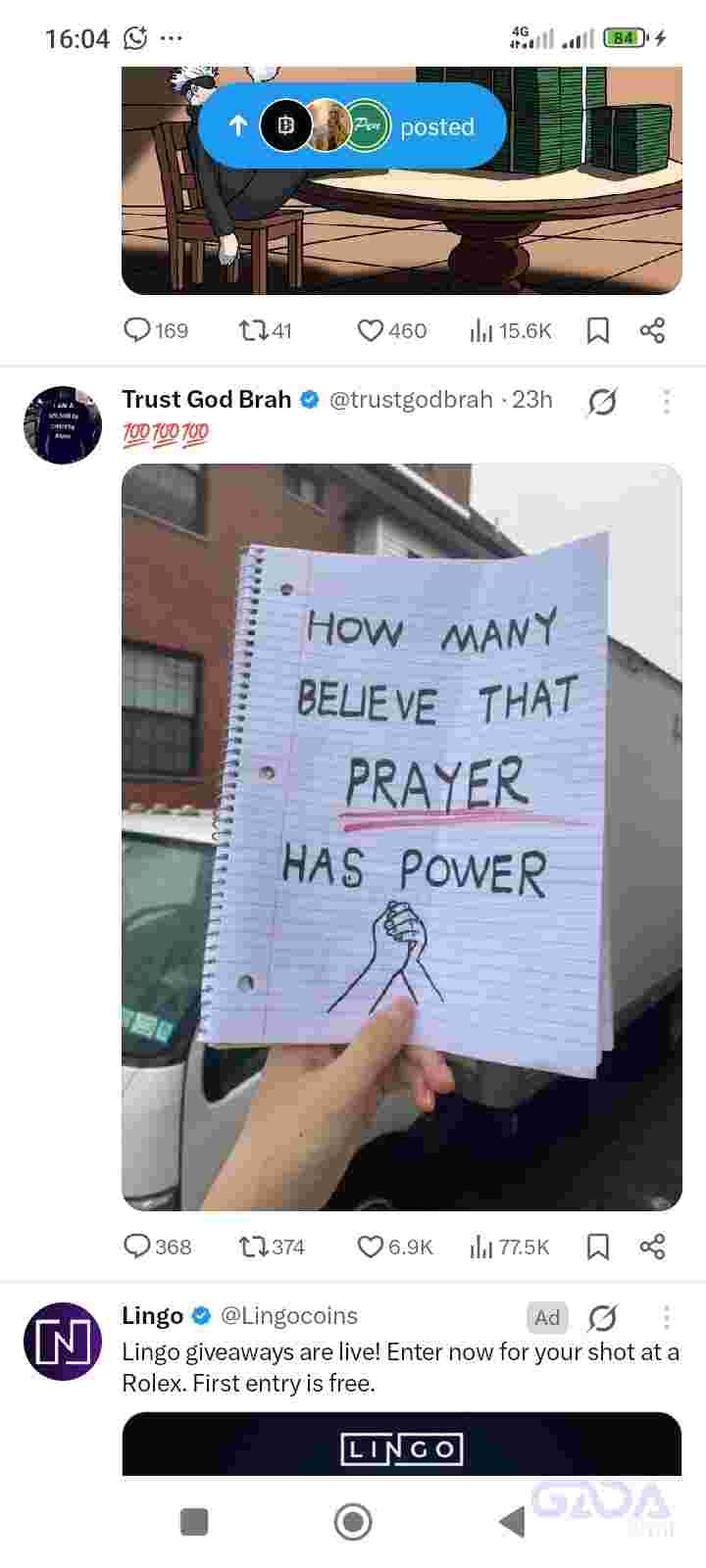
Task: Open Trust God Brah's profile picture
Action: pos(62,425)
